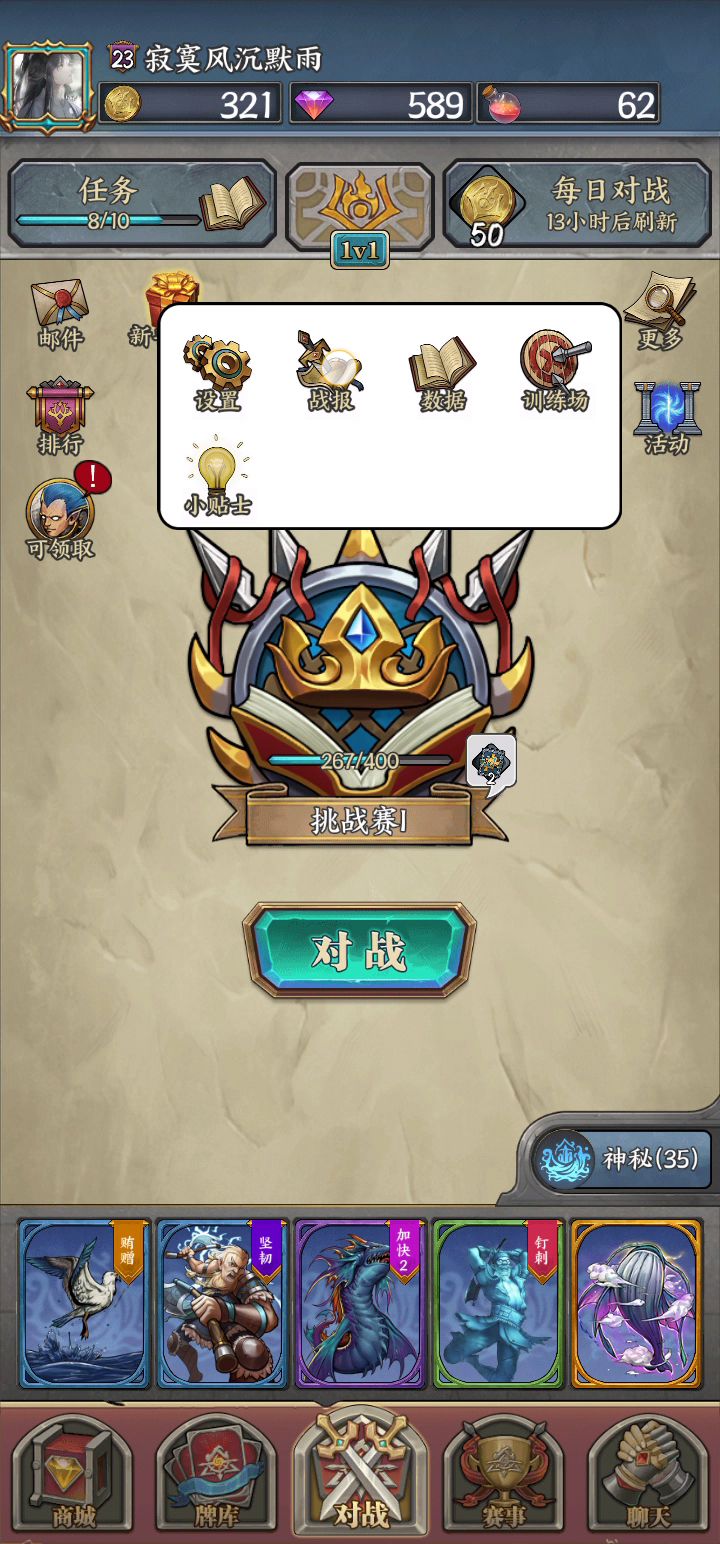Open 设置 settings from the popup
The height and width of the screenshot is (1544, 720).
[x=217, y=372]
